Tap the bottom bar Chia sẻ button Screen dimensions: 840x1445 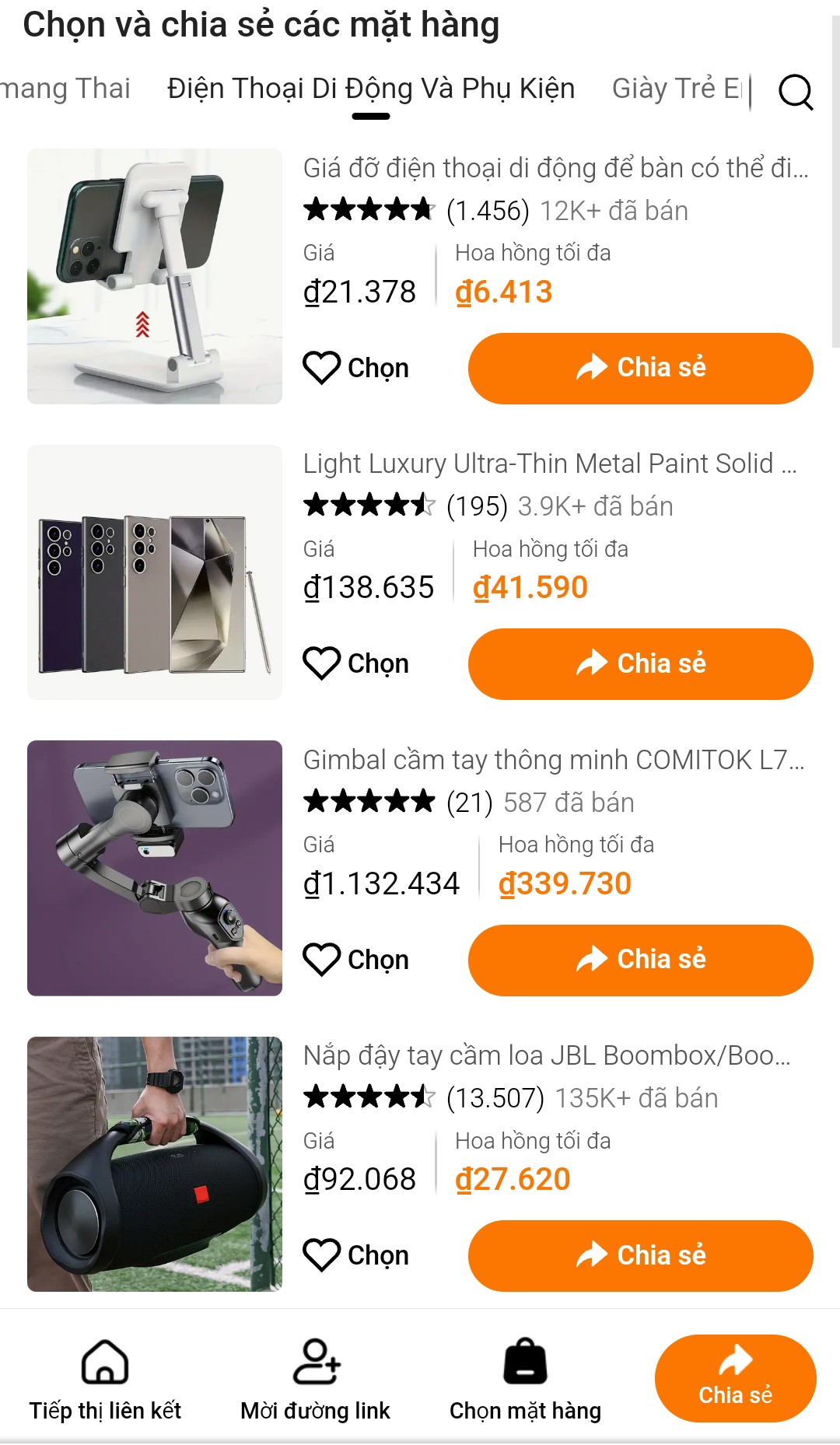(735, 1378)
